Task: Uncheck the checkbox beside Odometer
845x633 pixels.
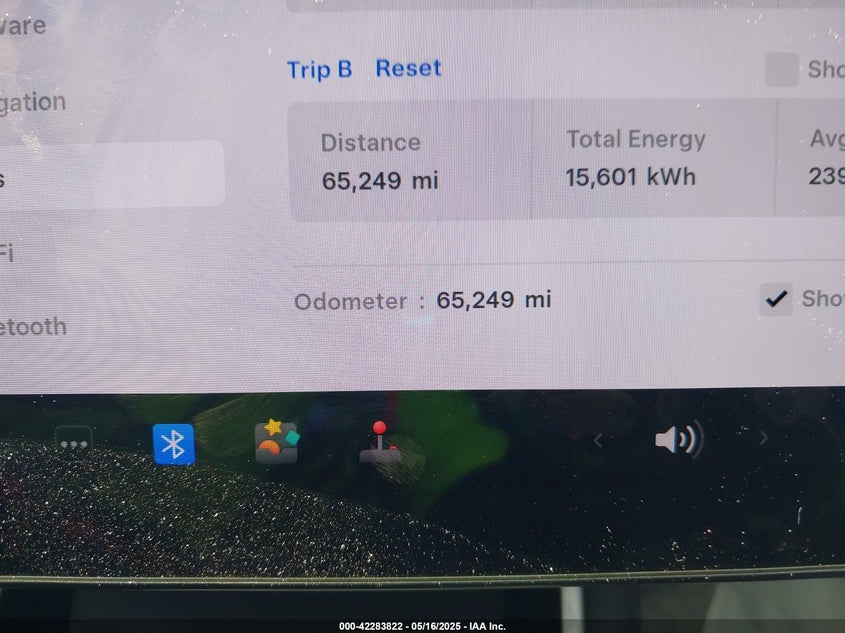Action: 776,298
